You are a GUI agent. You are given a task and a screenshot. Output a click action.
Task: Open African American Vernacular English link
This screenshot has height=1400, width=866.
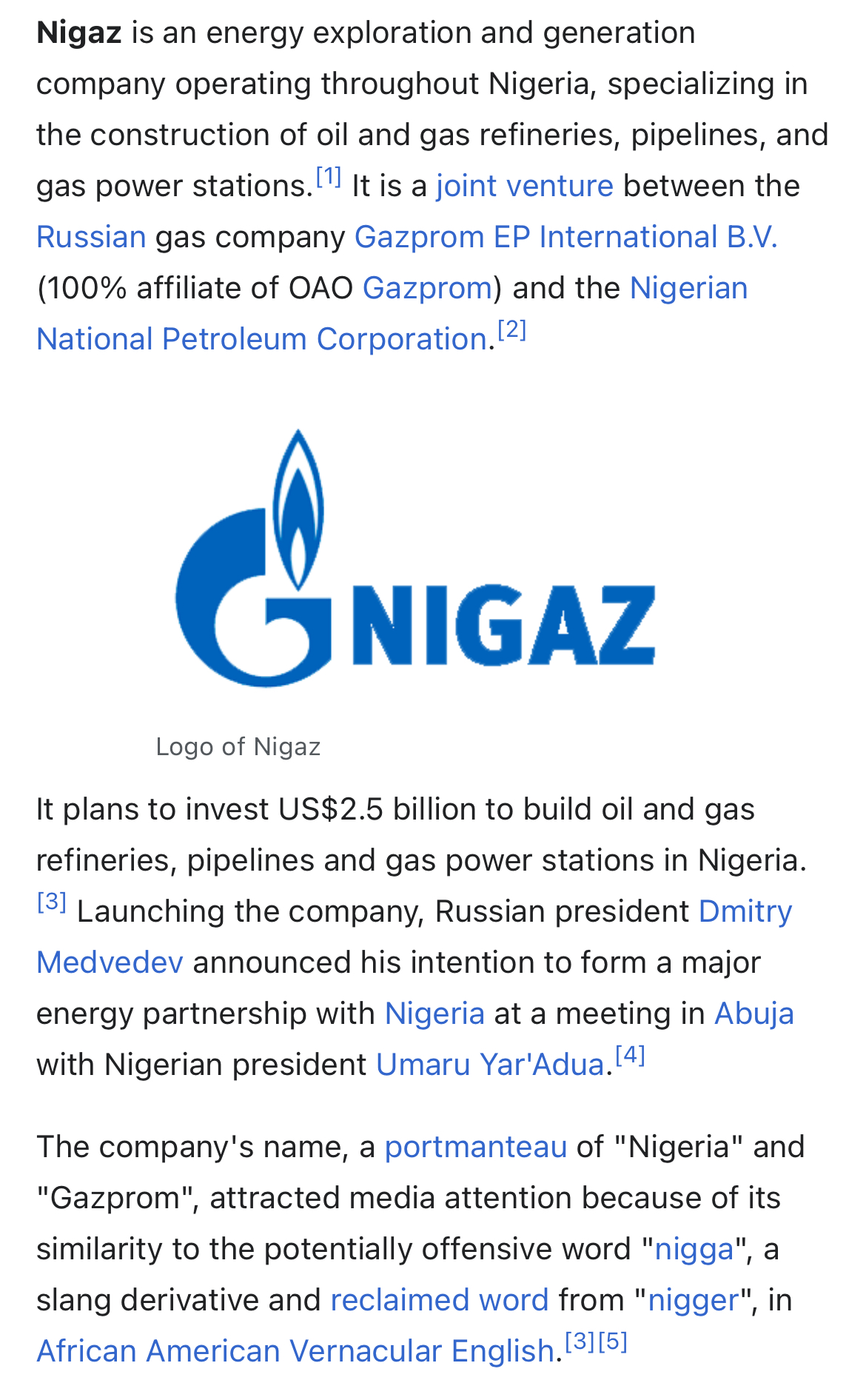[295, 1351]
